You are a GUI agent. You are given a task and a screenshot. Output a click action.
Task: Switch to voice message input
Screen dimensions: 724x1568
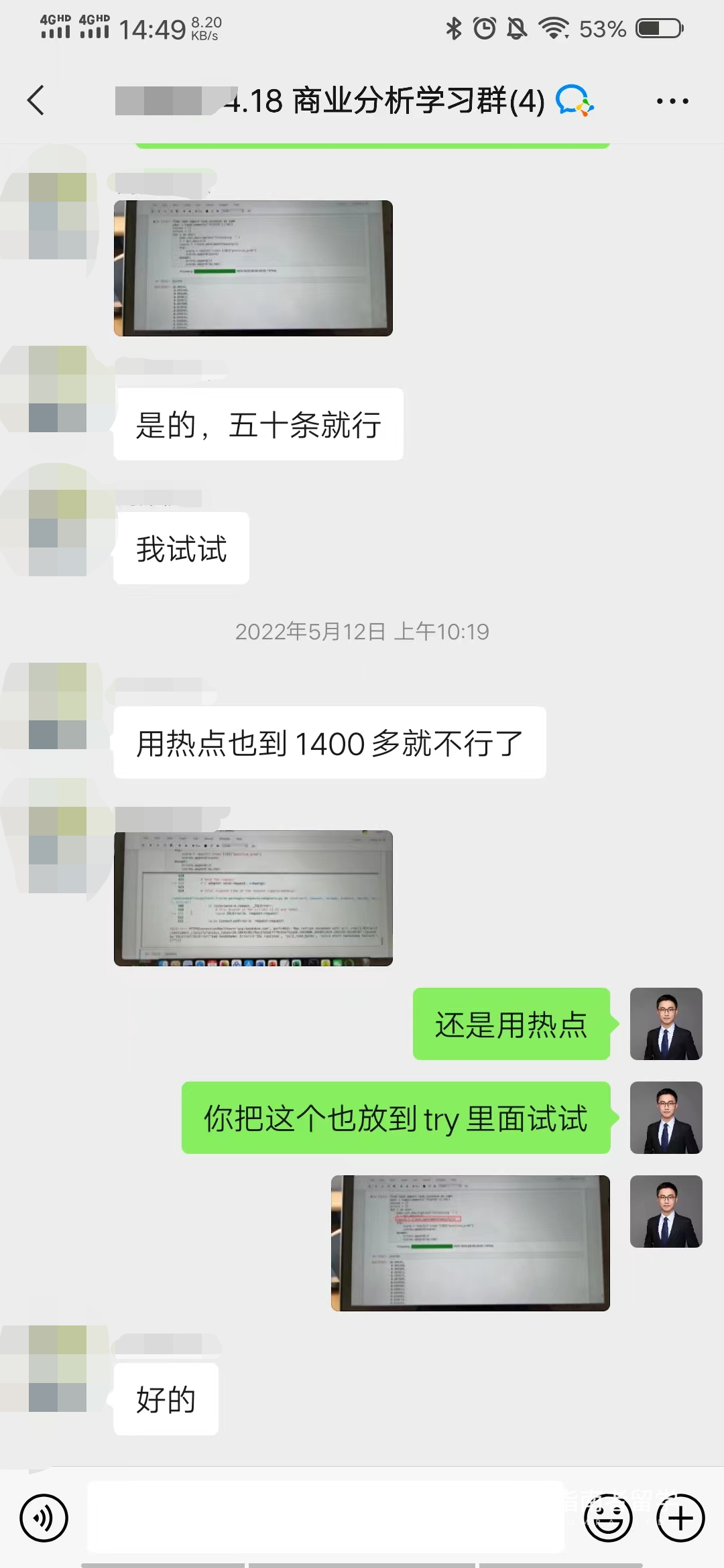tap(44, 1518)
